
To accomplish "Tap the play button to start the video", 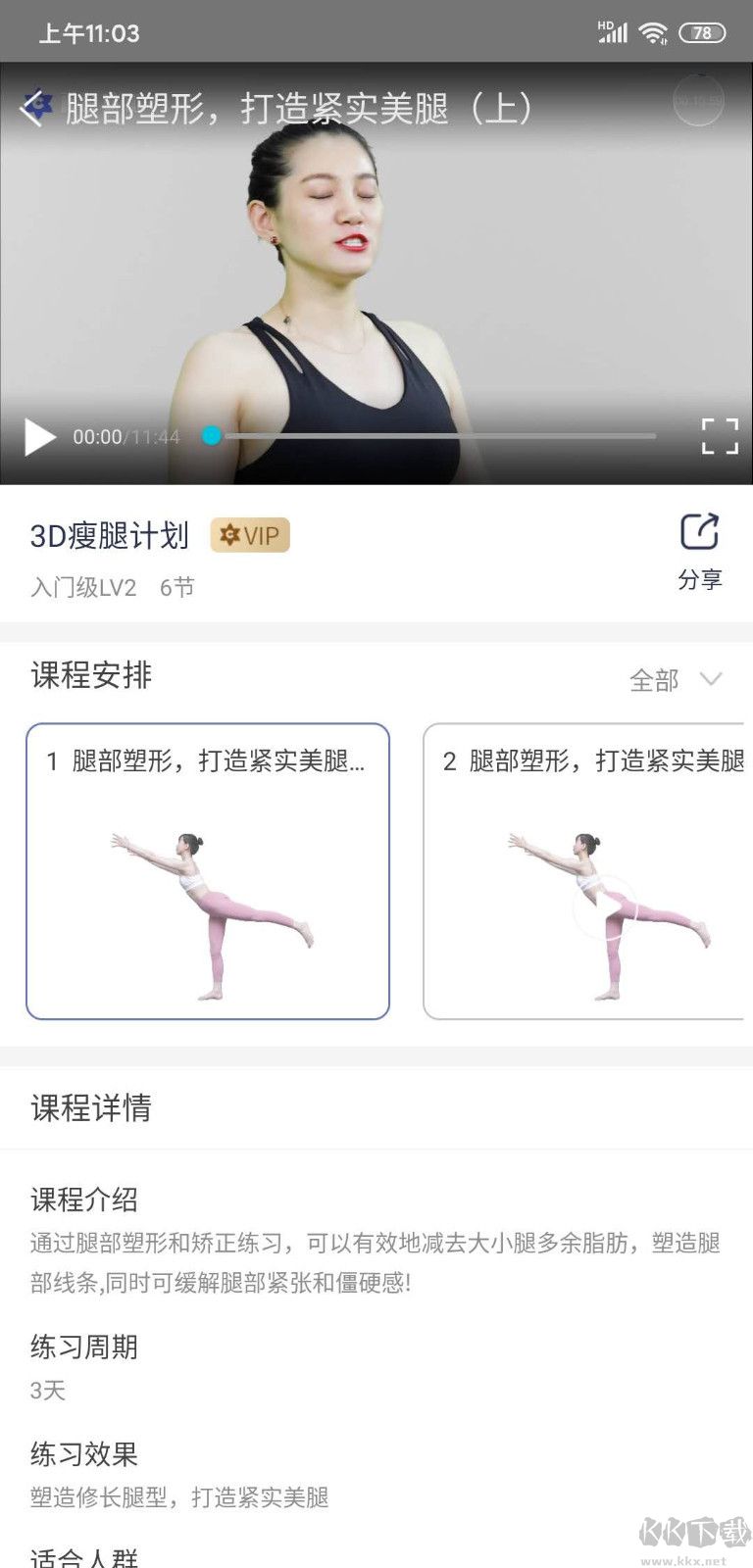I will [39, 437].
